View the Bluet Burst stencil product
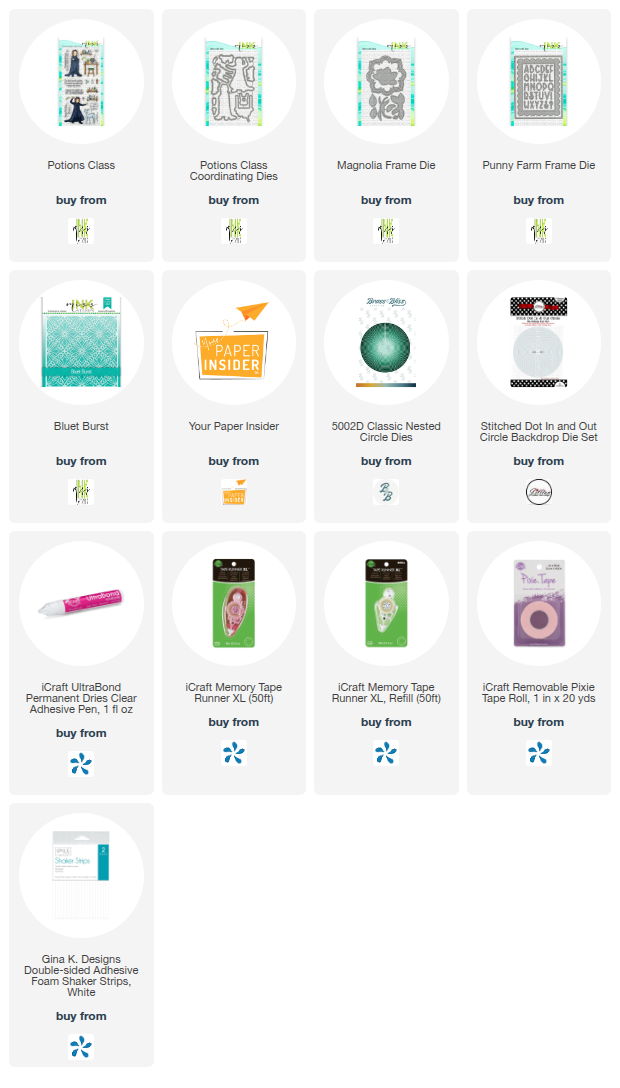Image resolution: width=620 pixels, height=1088 pixels. click(81, 343)
